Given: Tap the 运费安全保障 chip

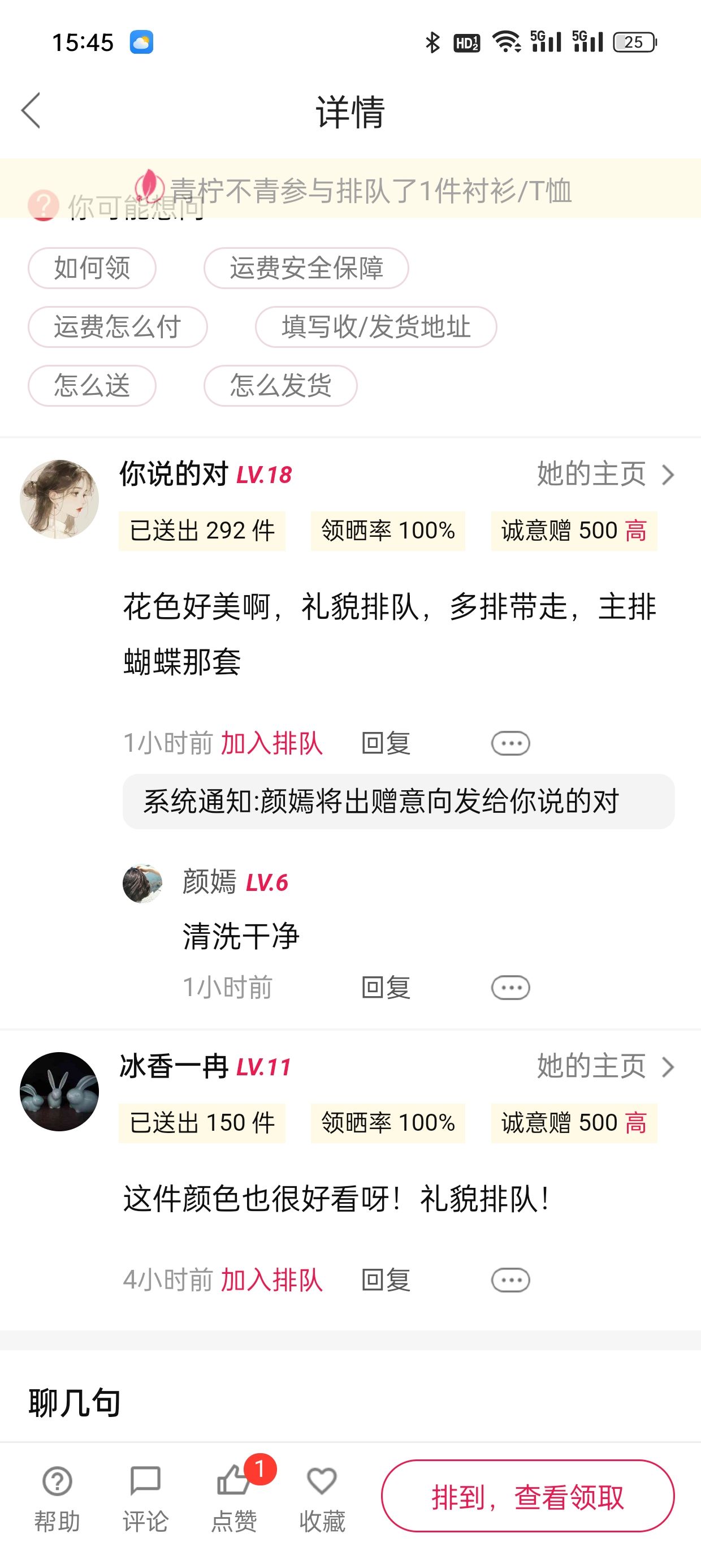Looking at the screenshot, I should tap(306, 268).
